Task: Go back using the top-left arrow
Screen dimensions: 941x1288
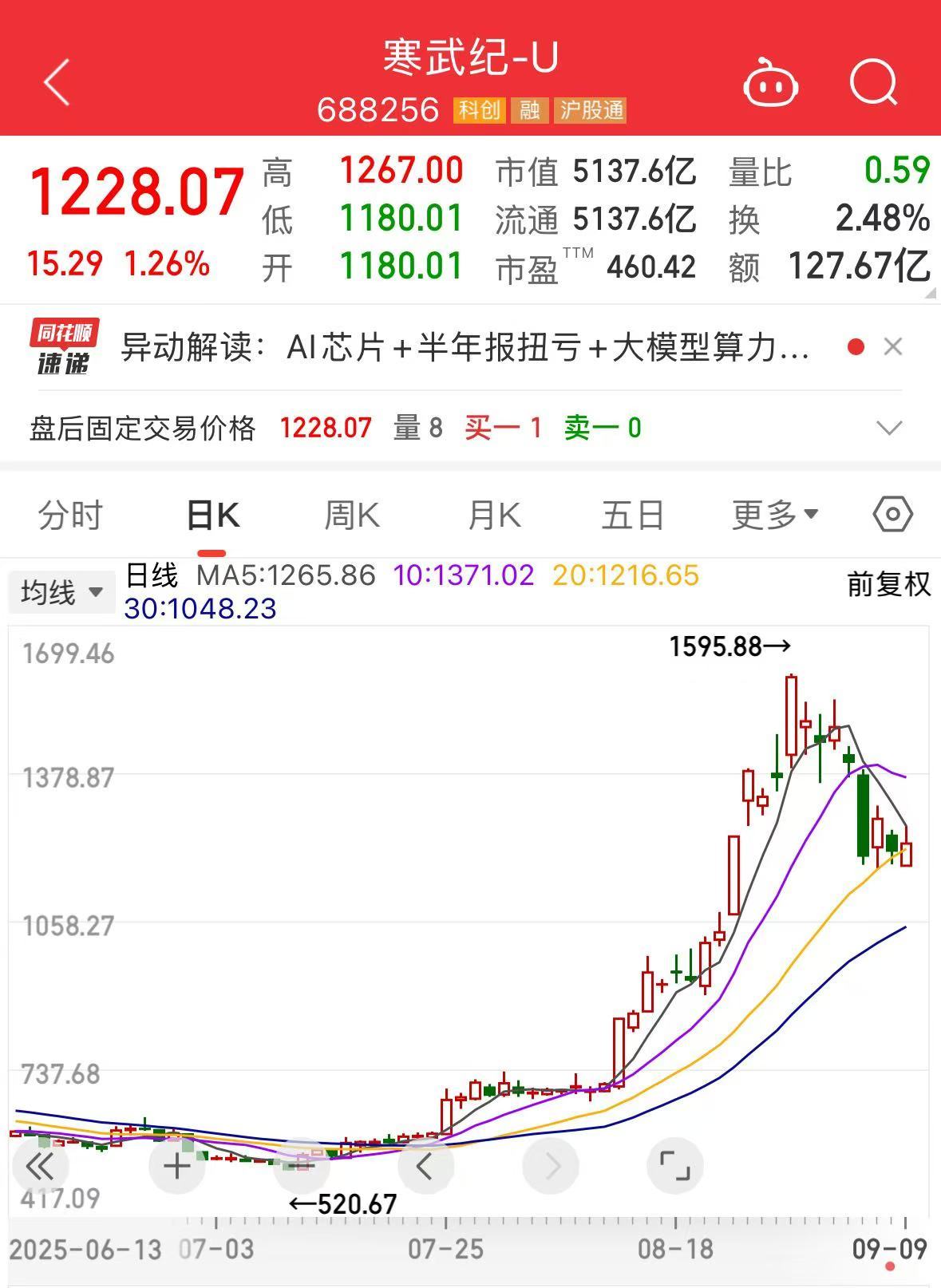Action: [57, 81]
